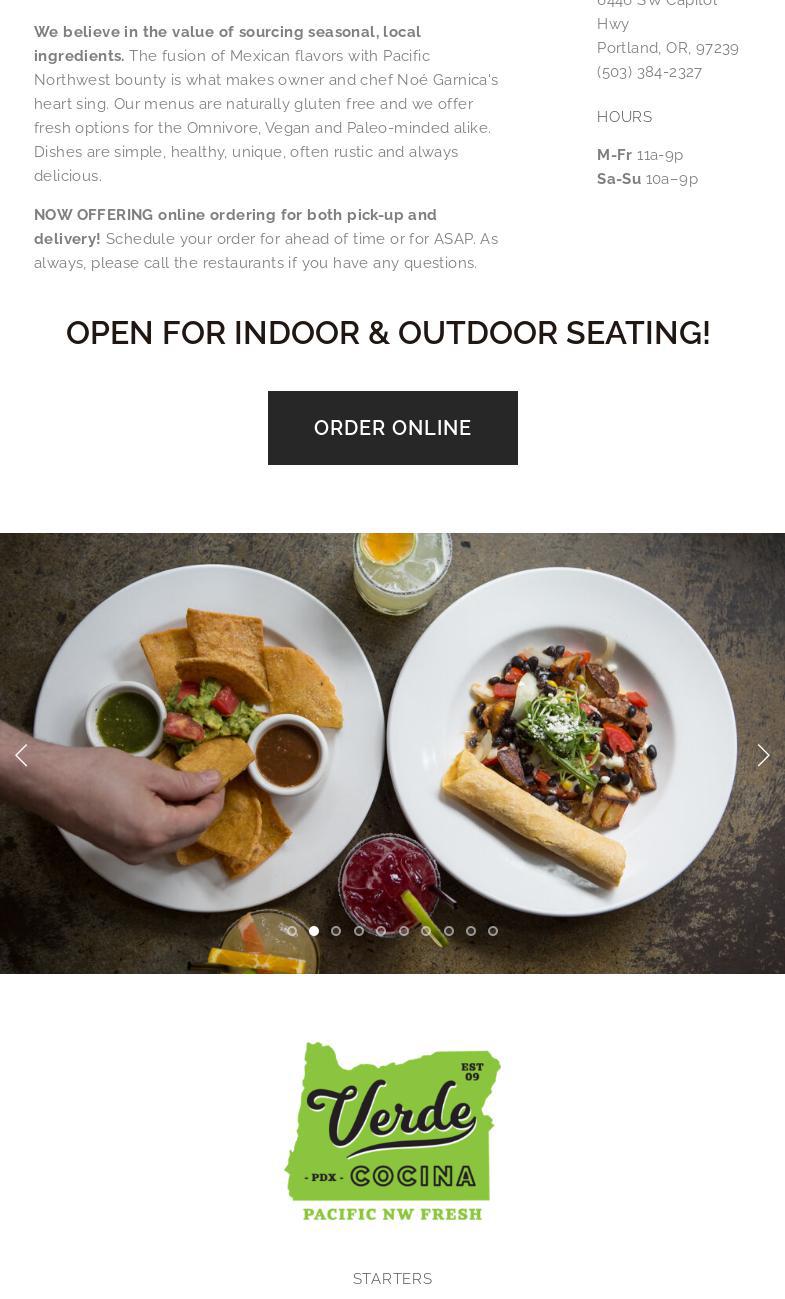
Task: Show the next slideshow photo
Action: (763, 755)
